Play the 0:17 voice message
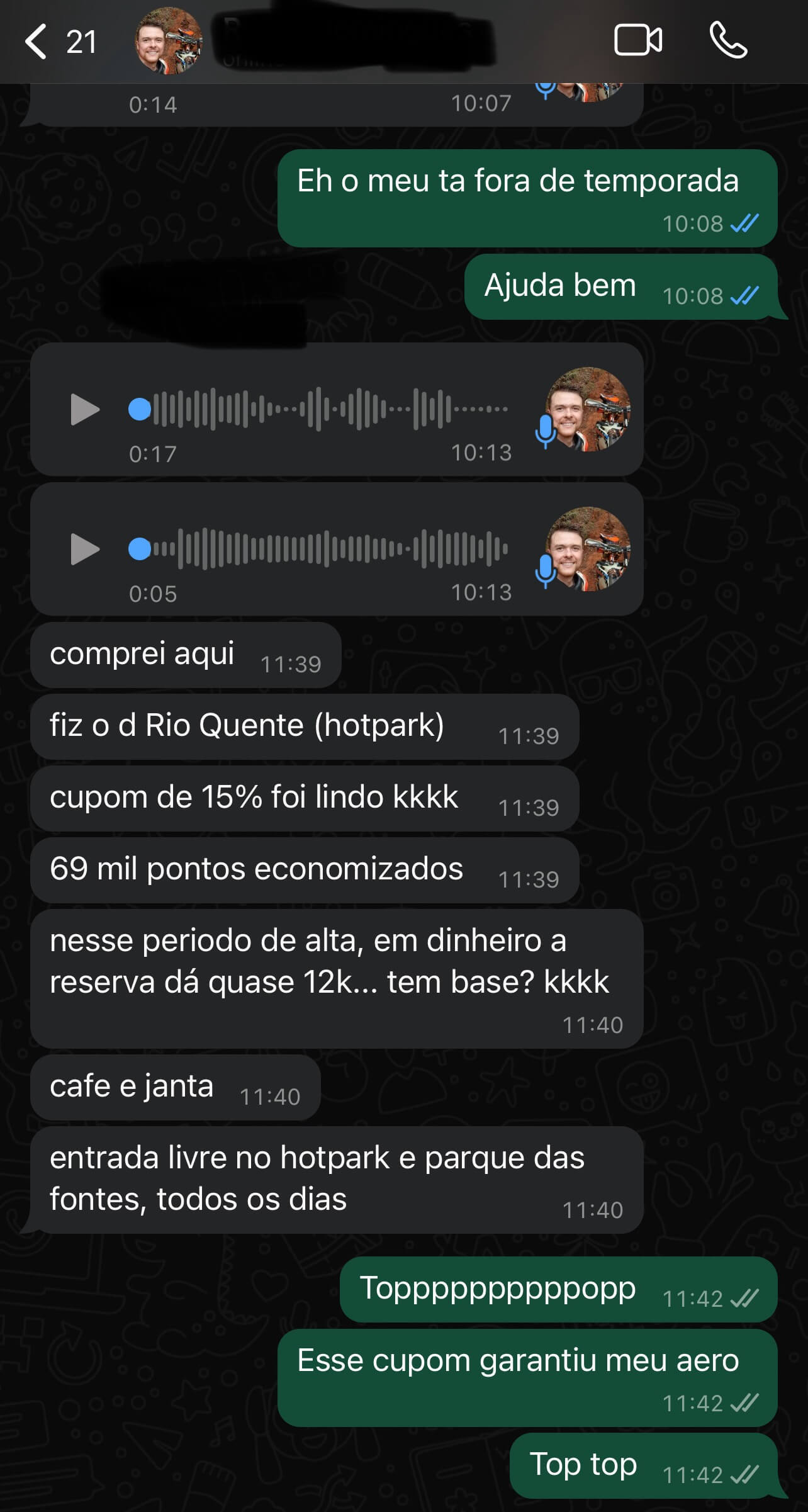 pos(85,410)
